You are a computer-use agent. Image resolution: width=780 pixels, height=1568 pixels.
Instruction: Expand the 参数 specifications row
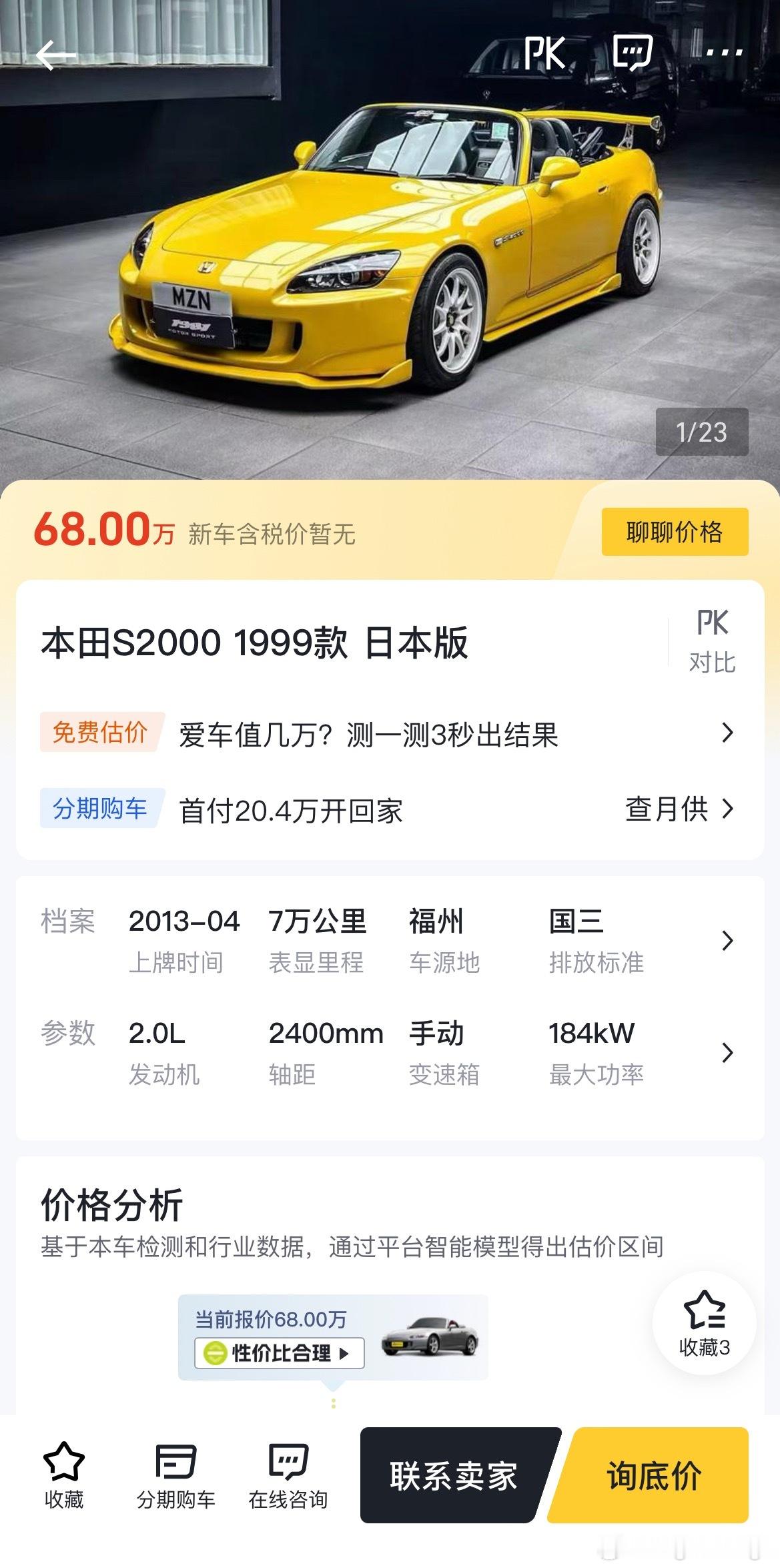point(727,1052)
